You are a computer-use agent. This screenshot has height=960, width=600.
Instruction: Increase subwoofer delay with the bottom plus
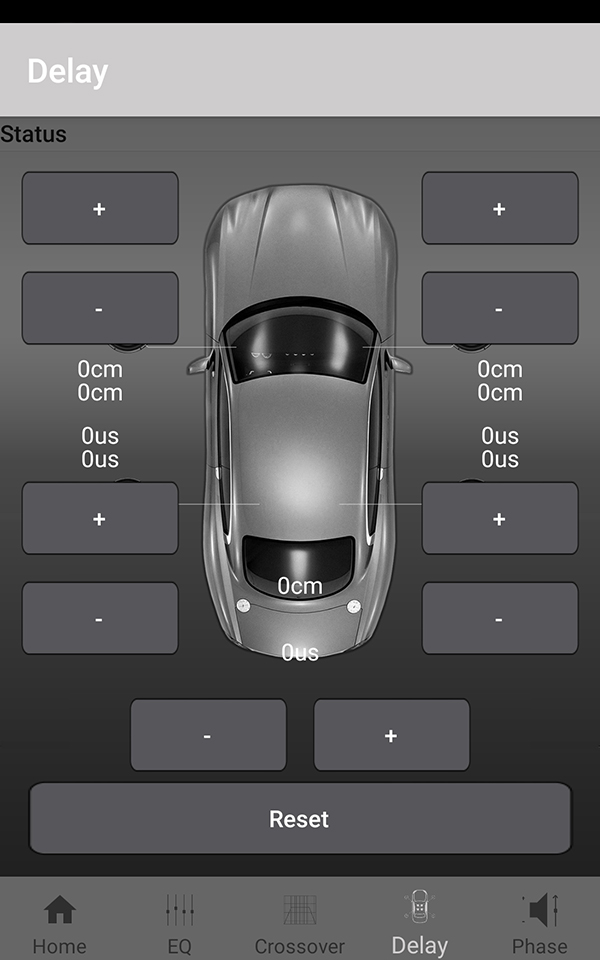coord(392,735)
